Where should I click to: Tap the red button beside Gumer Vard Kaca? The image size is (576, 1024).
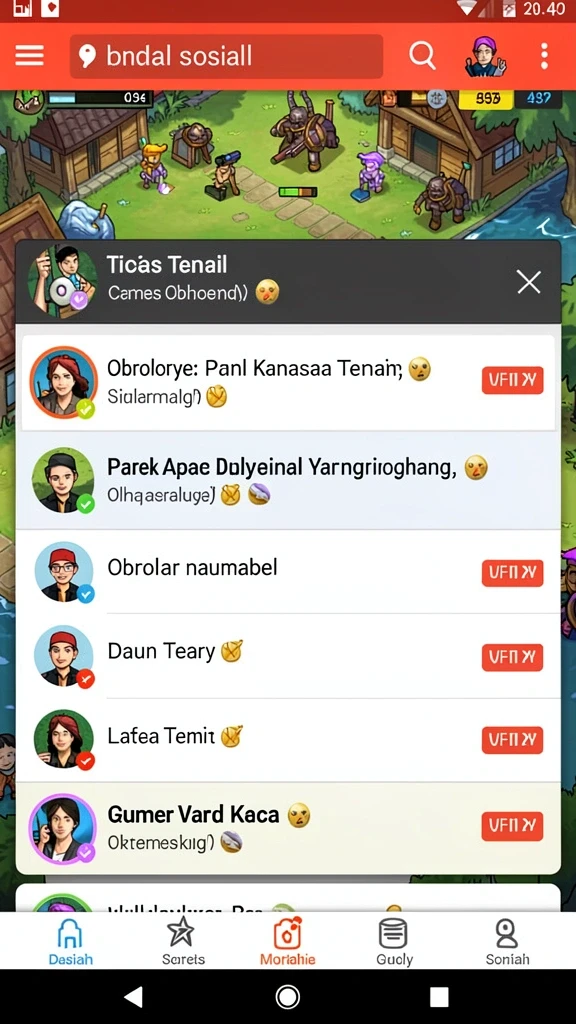click(513, 826)
